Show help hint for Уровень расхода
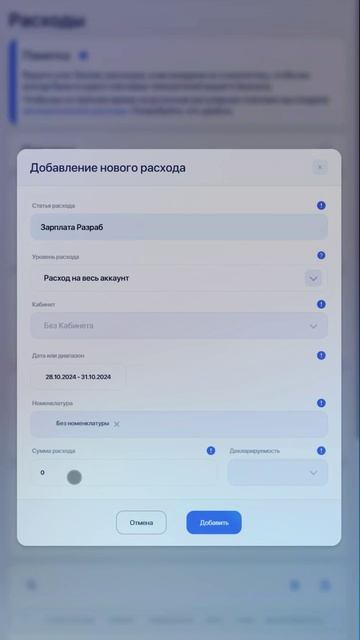The height and width of the screenshot is (640, 360). point(321,256)
